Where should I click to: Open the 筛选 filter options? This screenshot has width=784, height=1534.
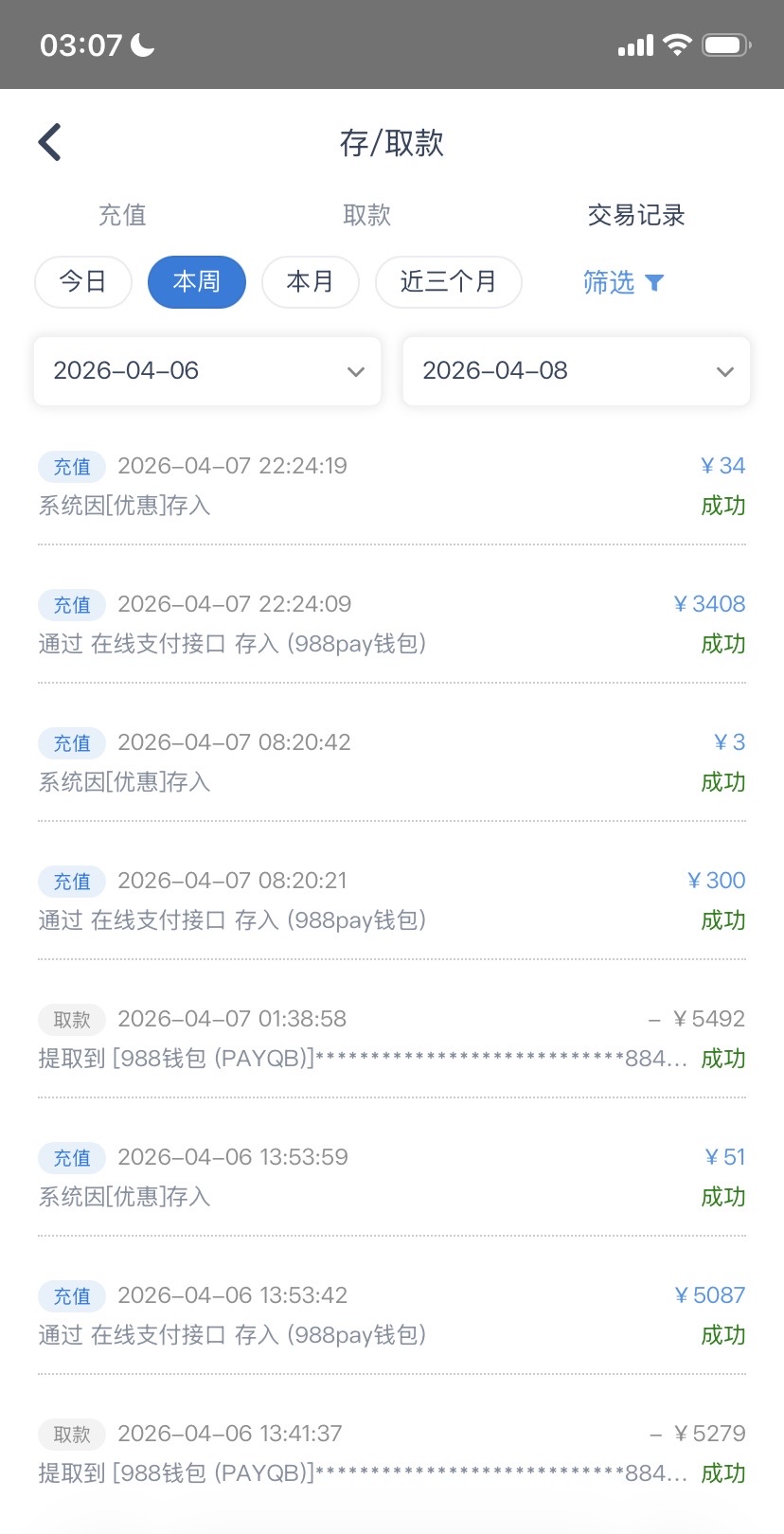pyautogui.click(x=622, y=282)
